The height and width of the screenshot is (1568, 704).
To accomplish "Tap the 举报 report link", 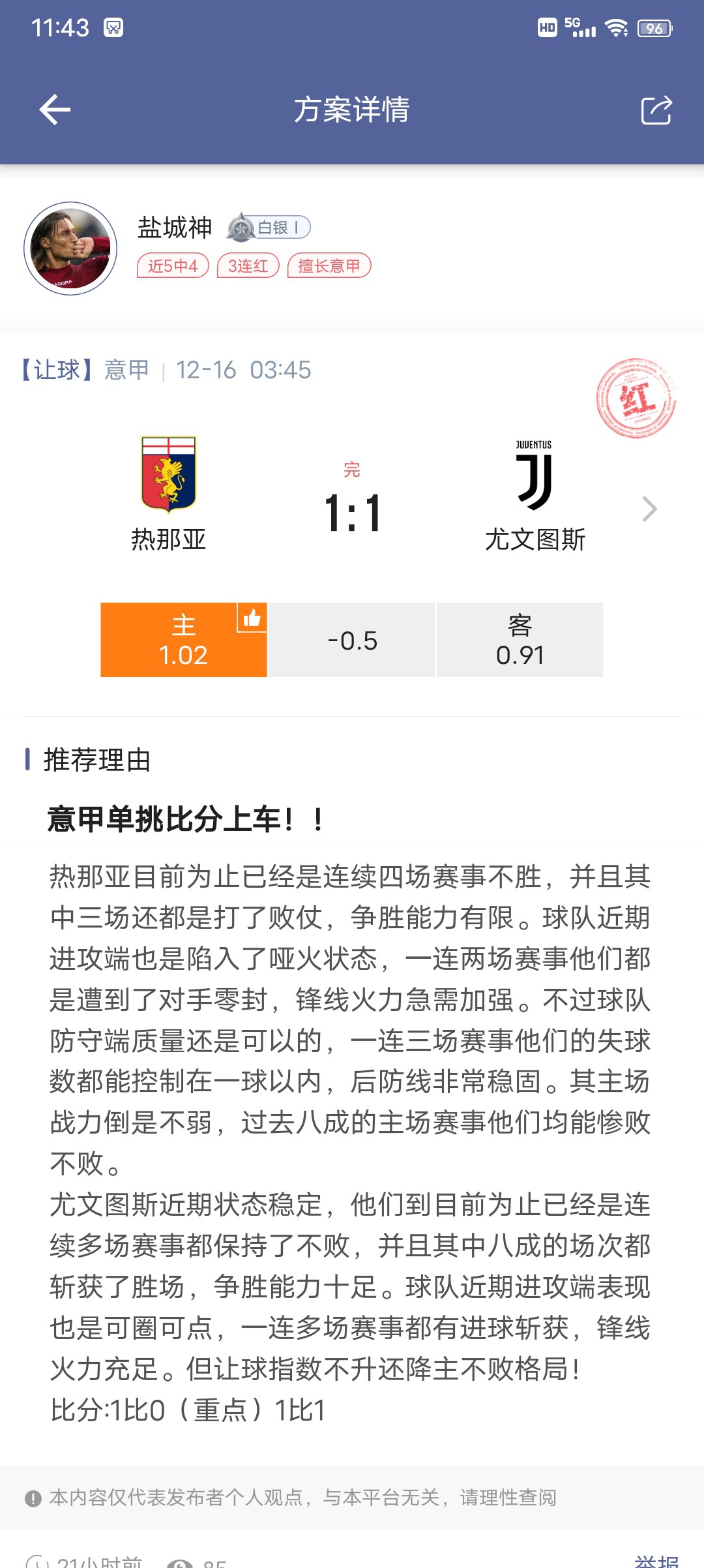I will click(x=656, y=1560).
